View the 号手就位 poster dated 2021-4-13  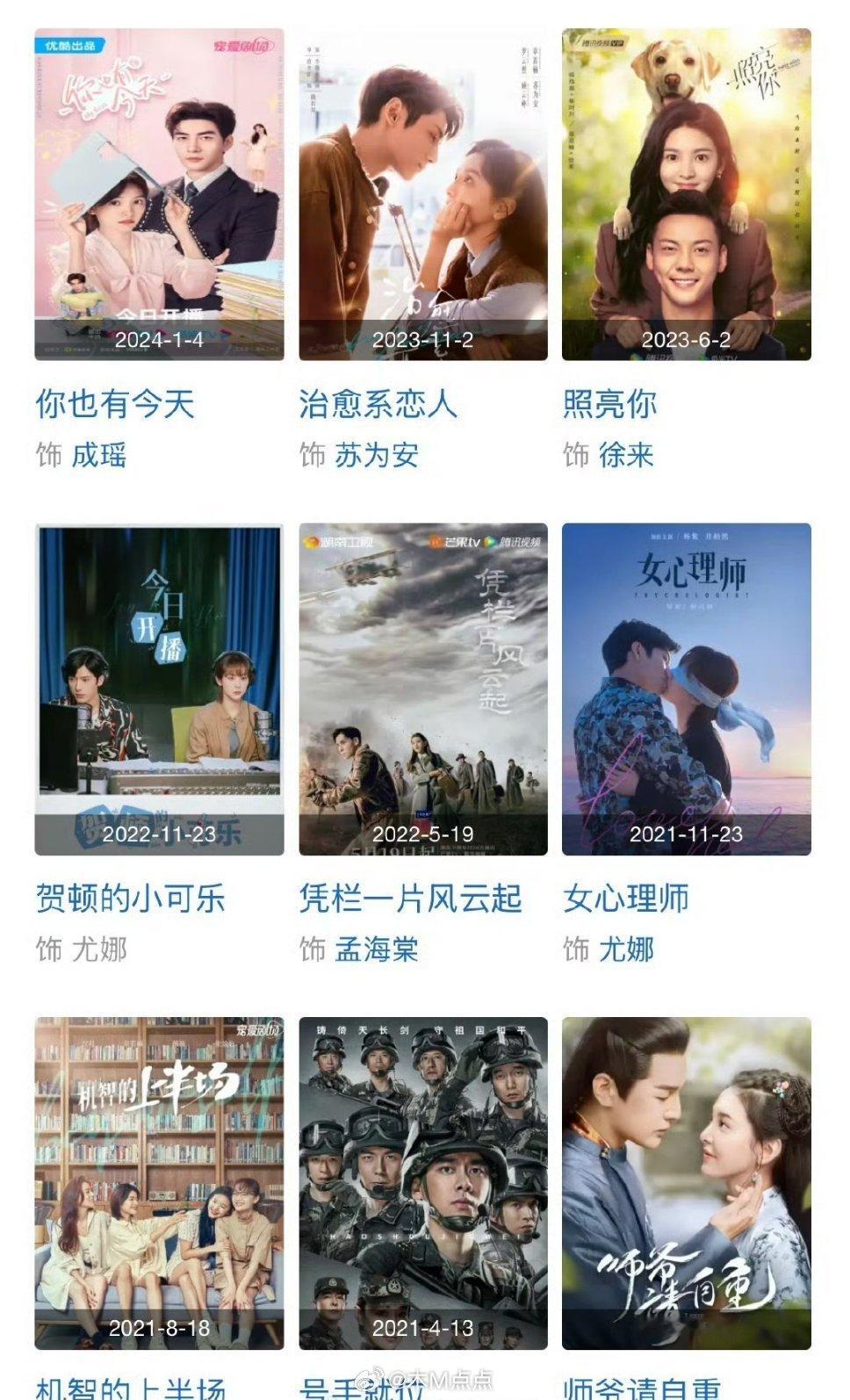coord(422,1183)
